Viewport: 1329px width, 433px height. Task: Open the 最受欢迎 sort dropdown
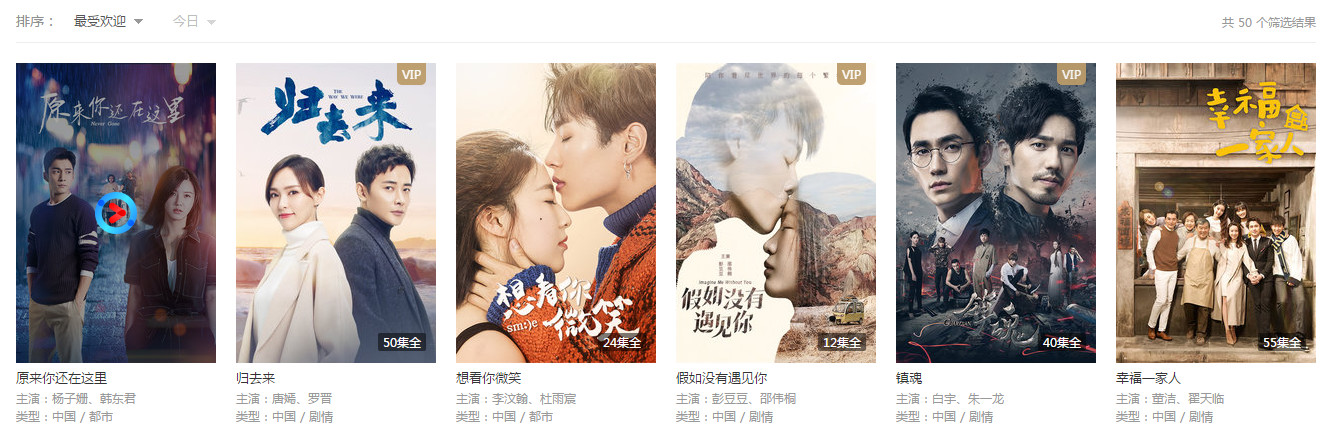click(108, 21)
